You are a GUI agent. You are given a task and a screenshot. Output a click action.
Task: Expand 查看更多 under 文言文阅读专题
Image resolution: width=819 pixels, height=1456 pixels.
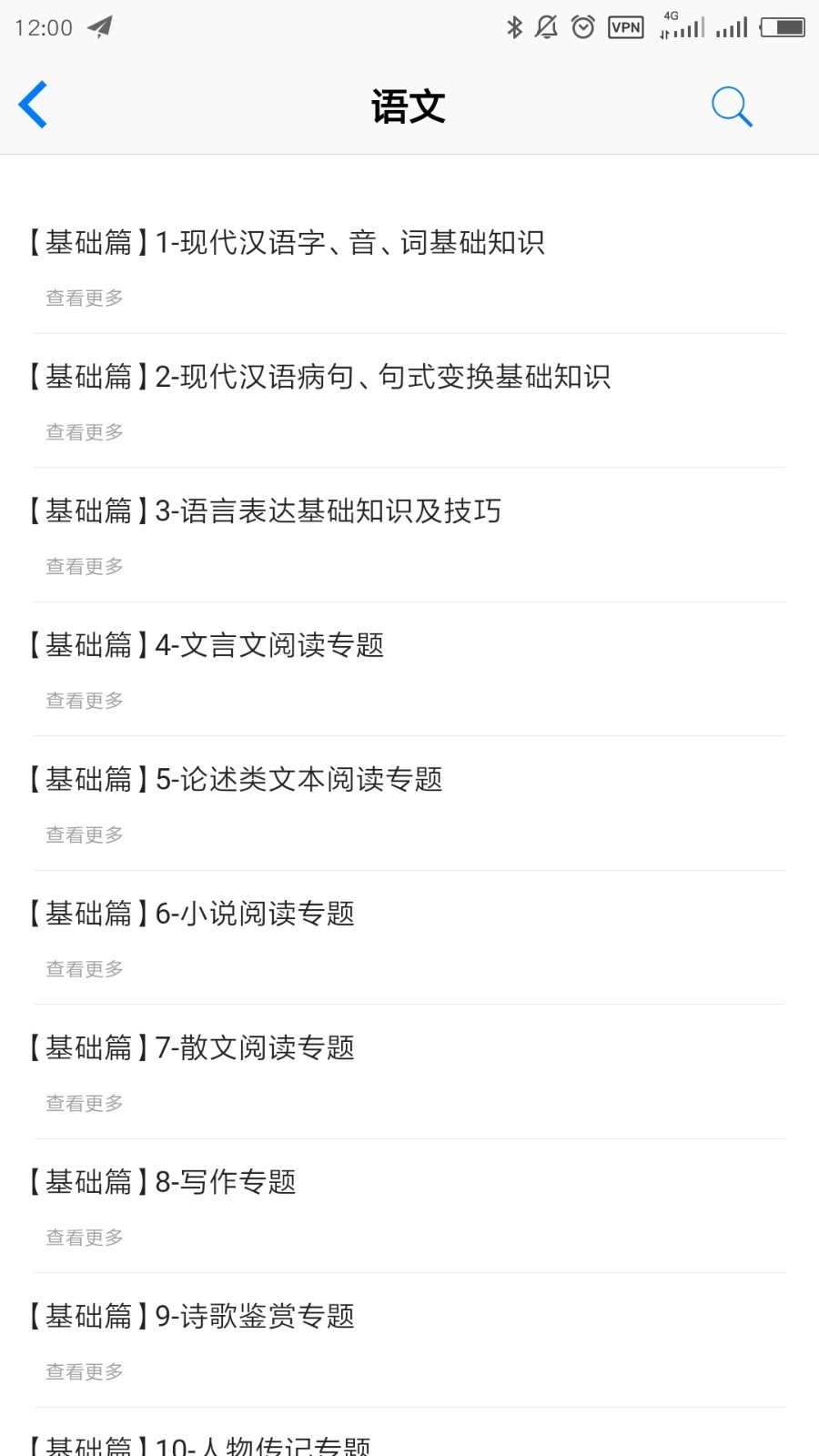coord(84,700)
